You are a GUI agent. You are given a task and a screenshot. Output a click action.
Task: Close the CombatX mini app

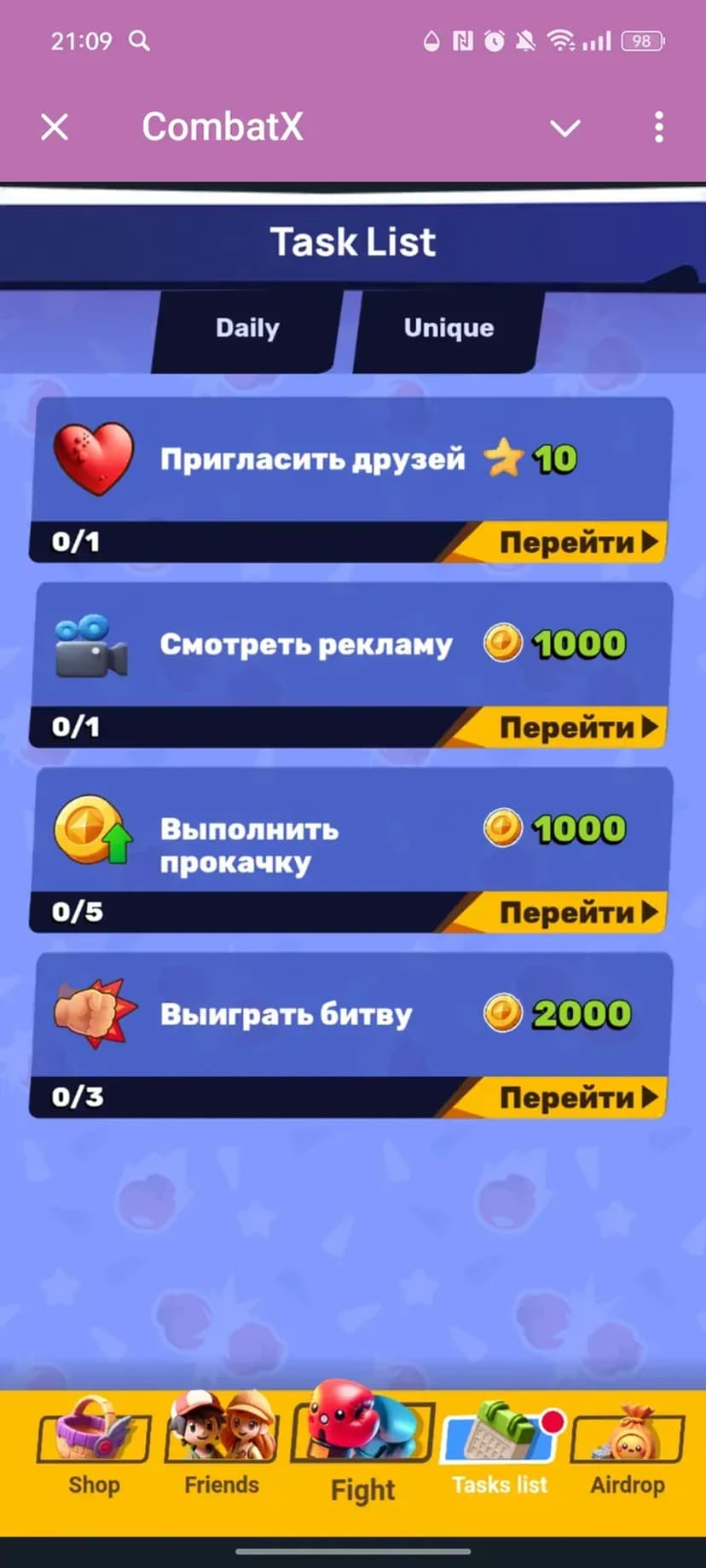(x=55, y=128)
